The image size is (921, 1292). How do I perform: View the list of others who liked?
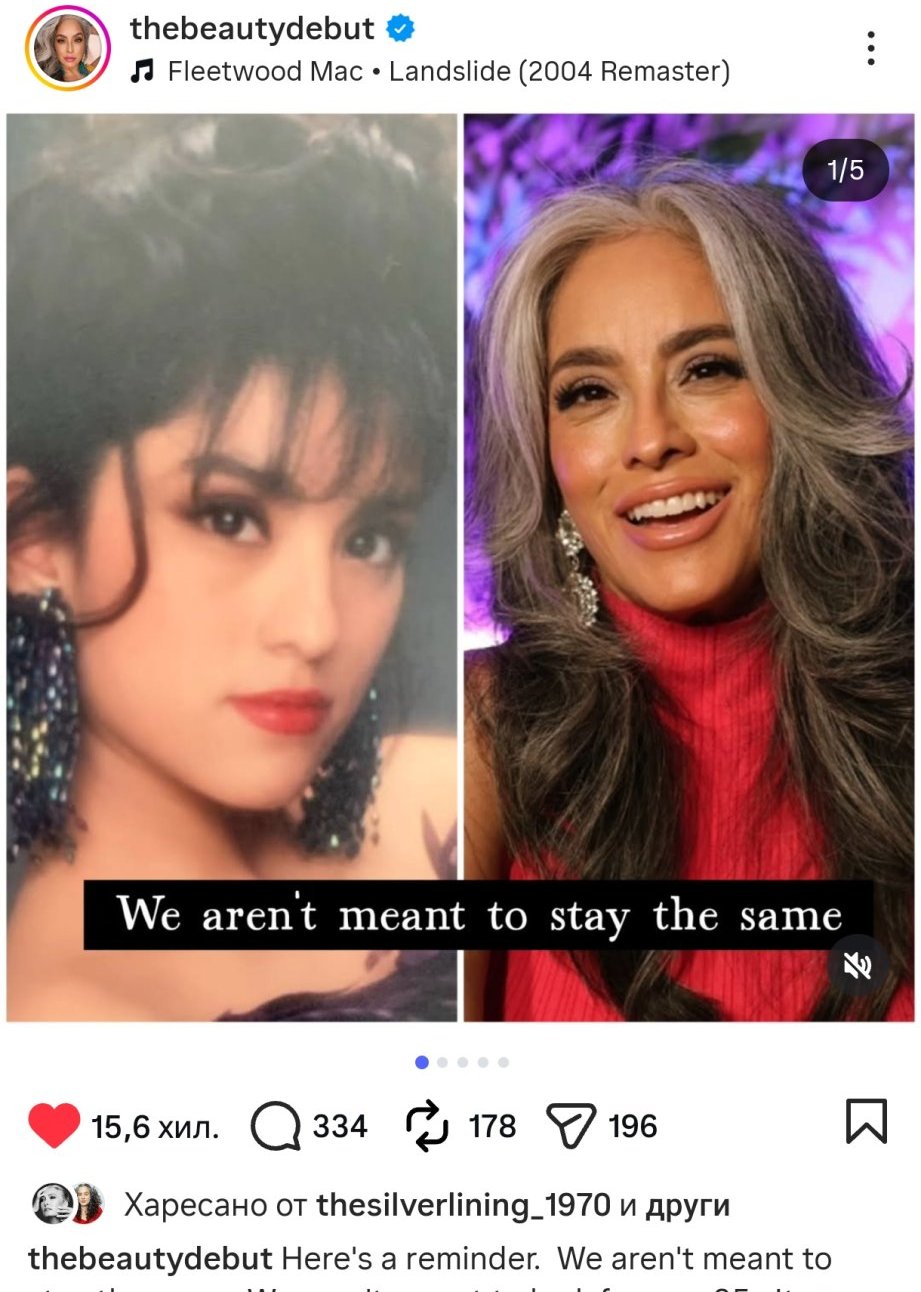[686, 1206]
